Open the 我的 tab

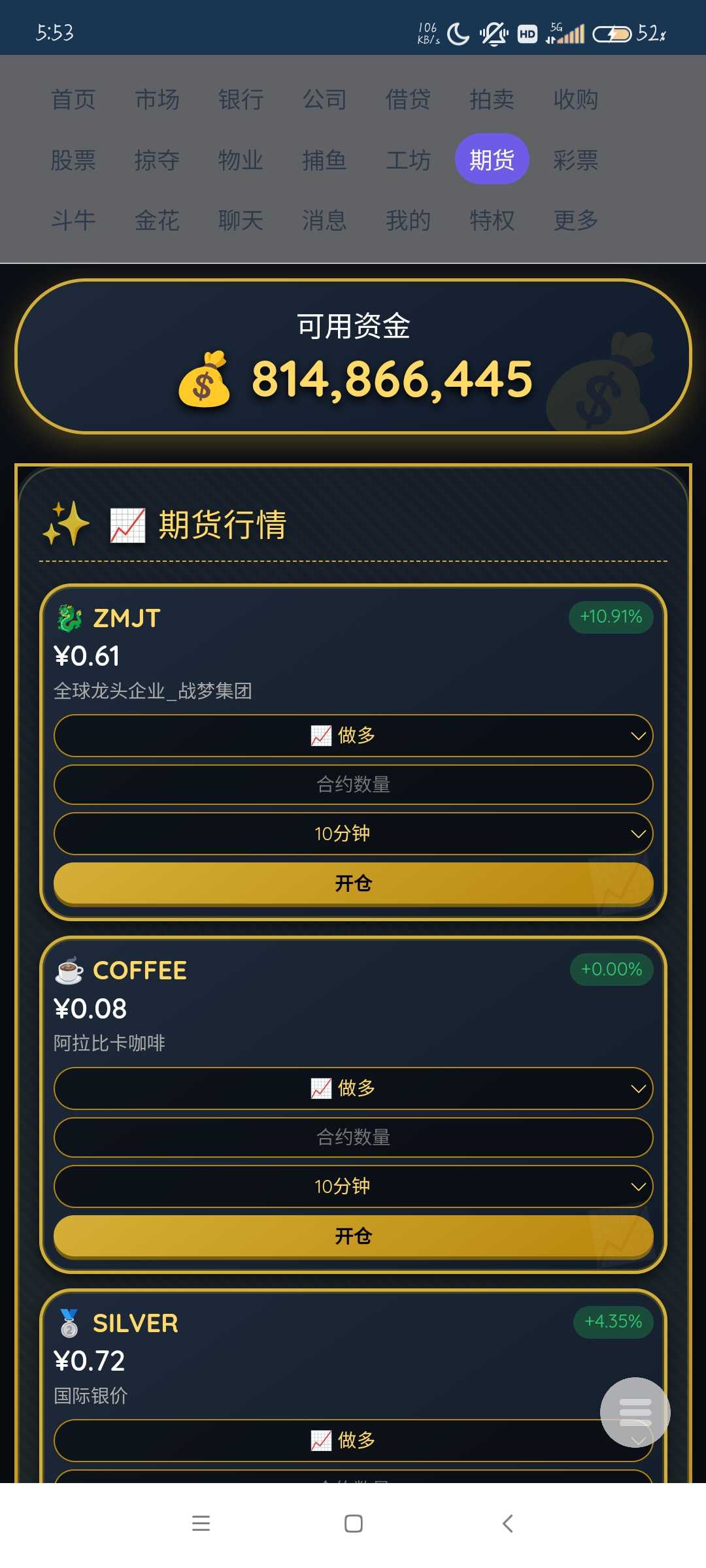(408, 220)
